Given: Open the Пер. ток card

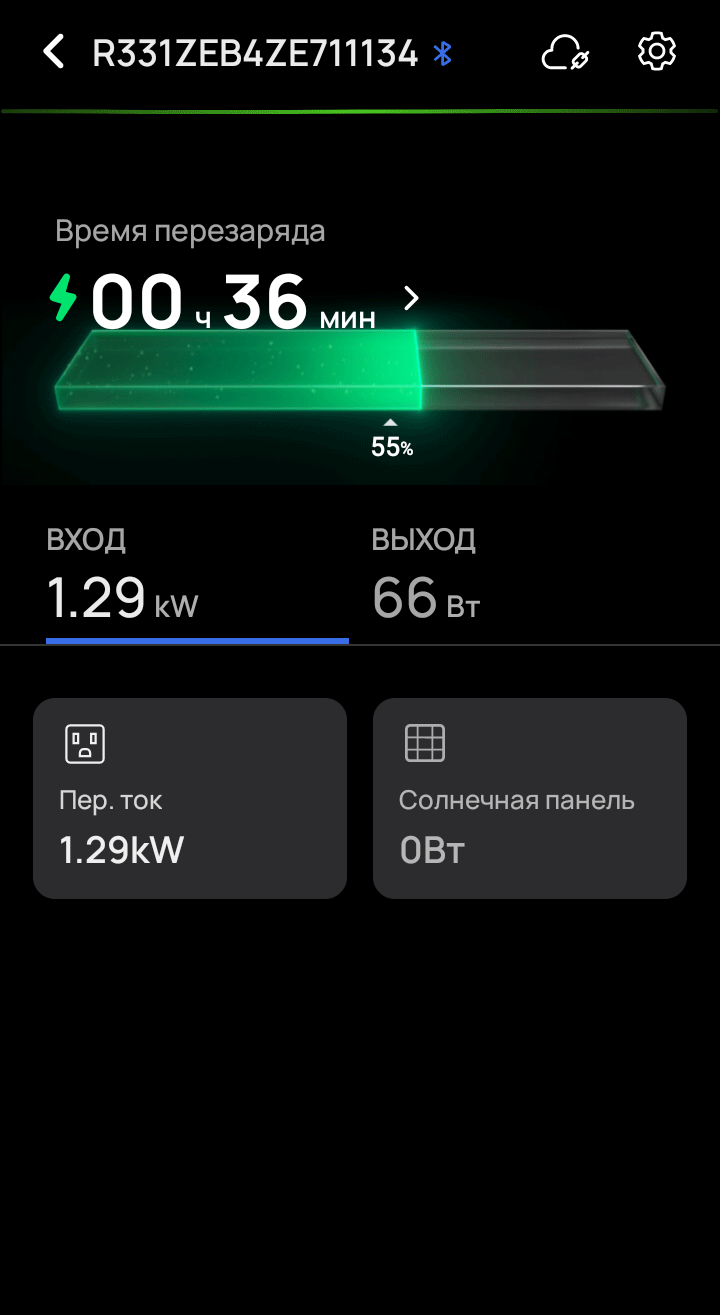Looking at the screenshot, I should 190,798.
